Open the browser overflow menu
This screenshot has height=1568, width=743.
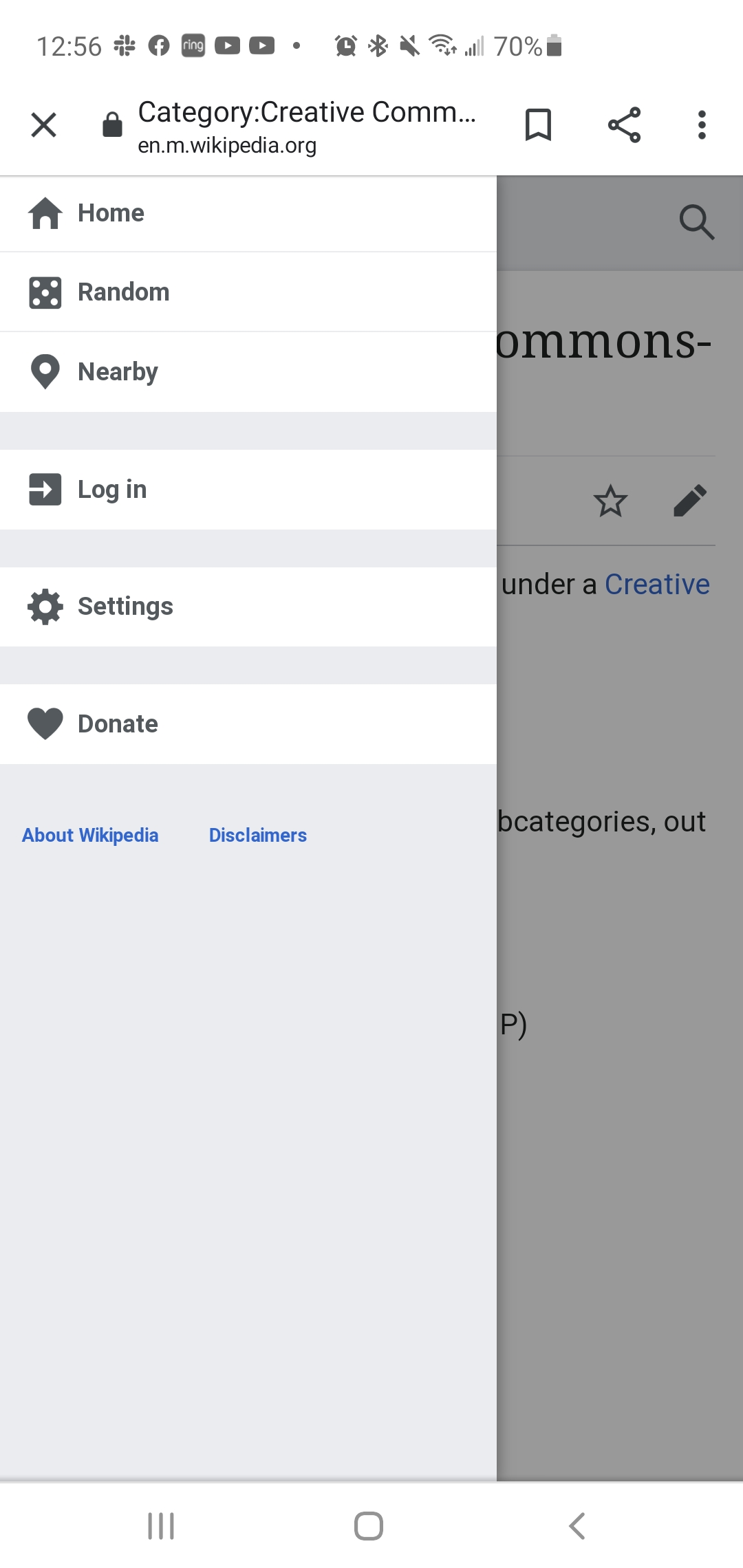point(701,125)
